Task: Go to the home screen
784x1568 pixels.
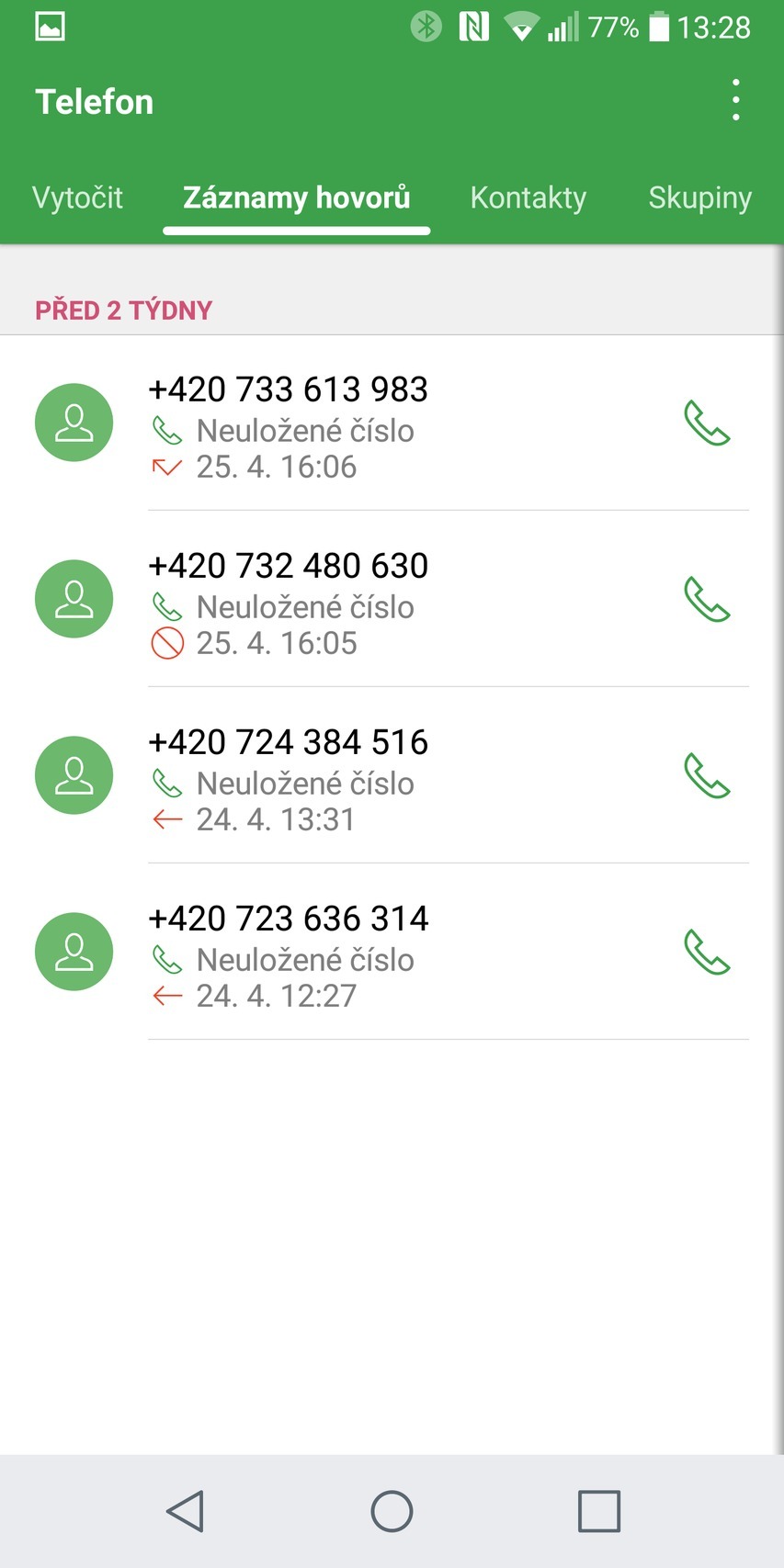Action: coord(392,1510)
